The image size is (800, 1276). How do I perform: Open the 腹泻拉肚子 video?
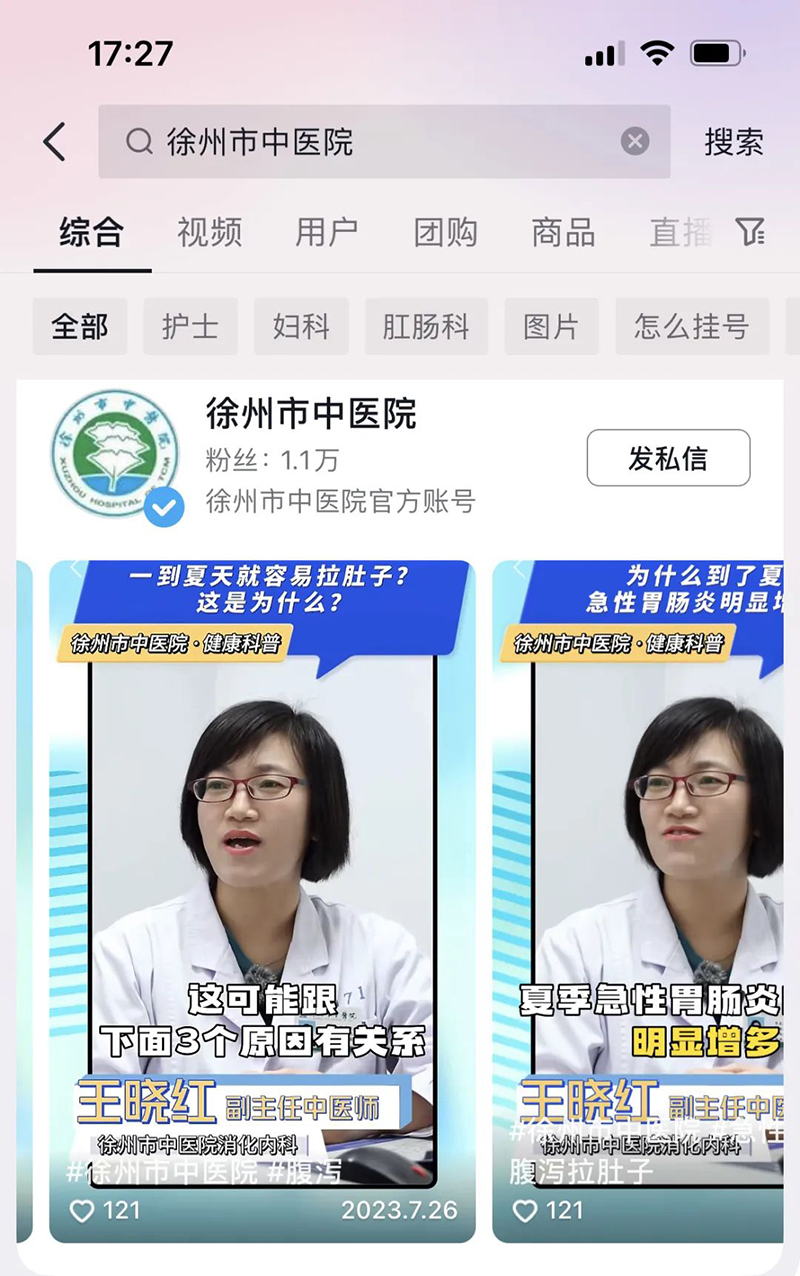coord(640,900)
